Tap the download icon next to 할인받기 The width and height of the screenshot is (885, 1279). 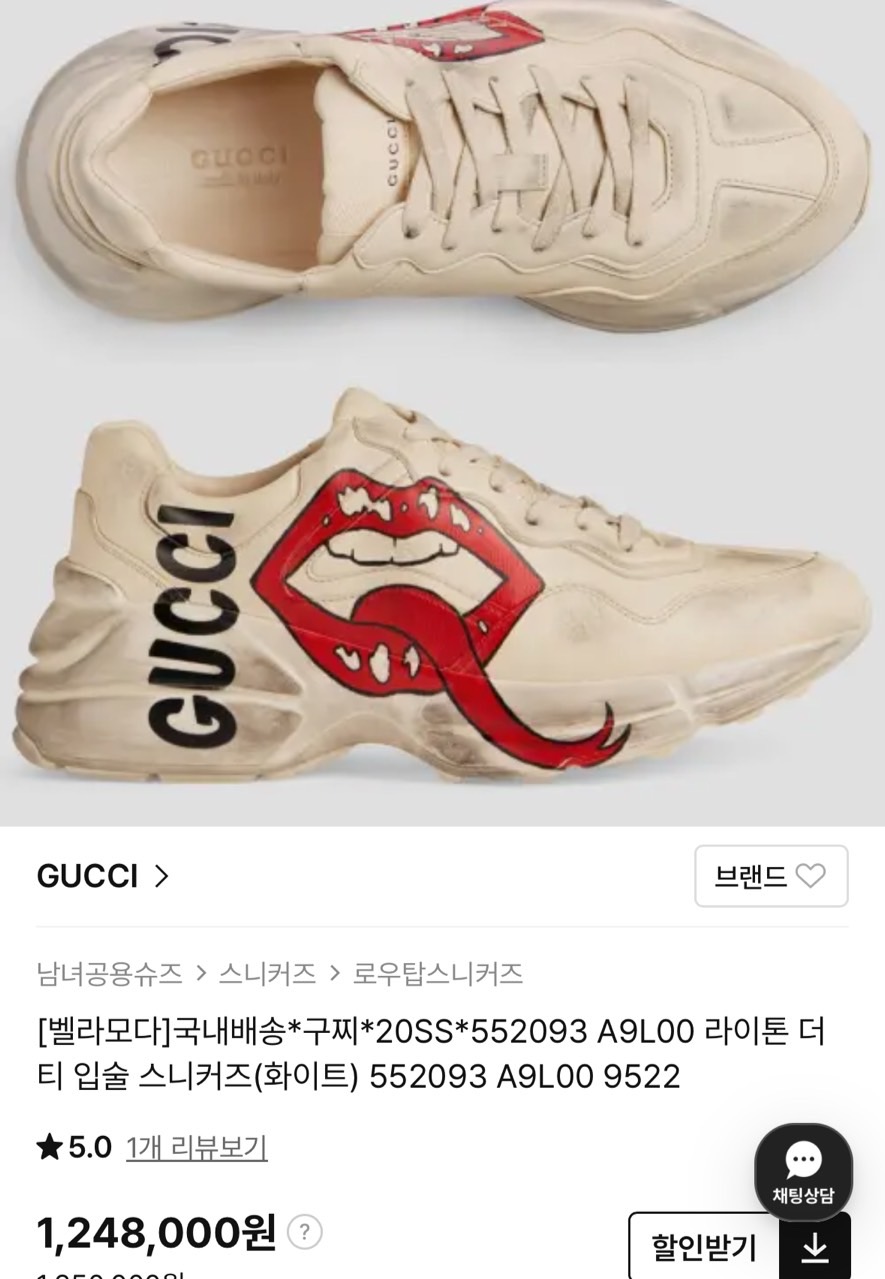coord(815,1248)
